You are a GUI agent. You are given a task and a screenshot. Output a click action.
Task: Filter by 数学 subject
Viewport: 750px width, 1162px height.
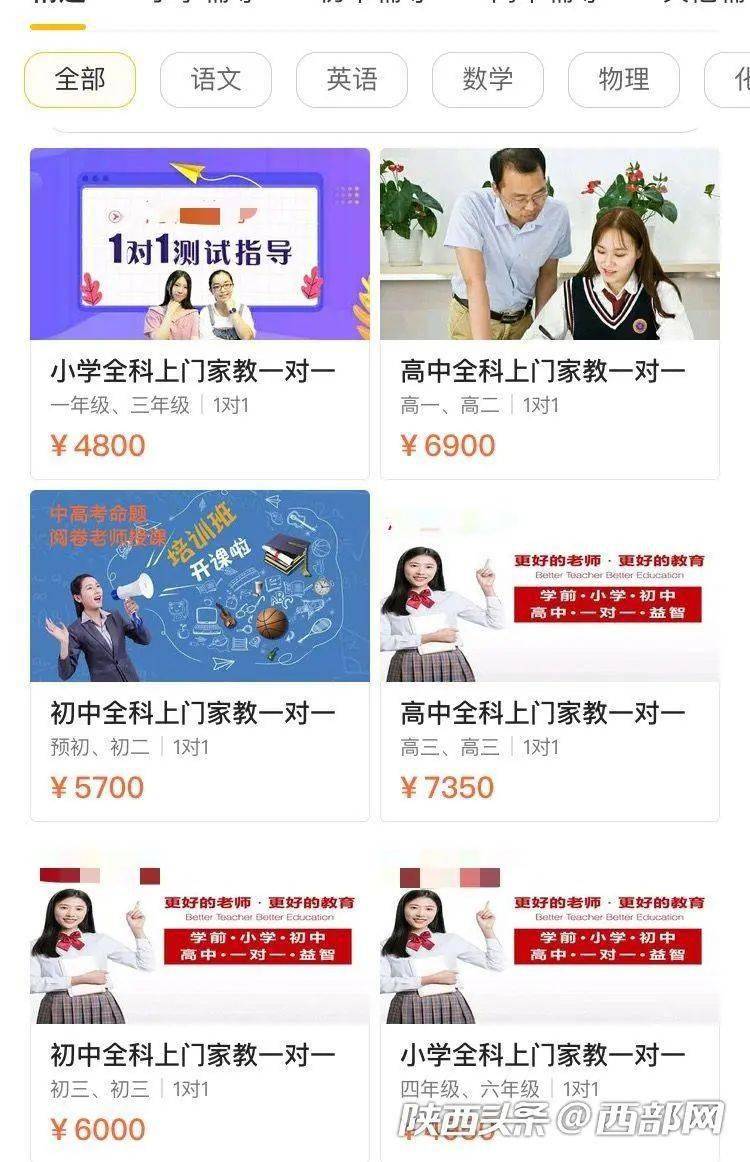(x=488, y=80)
